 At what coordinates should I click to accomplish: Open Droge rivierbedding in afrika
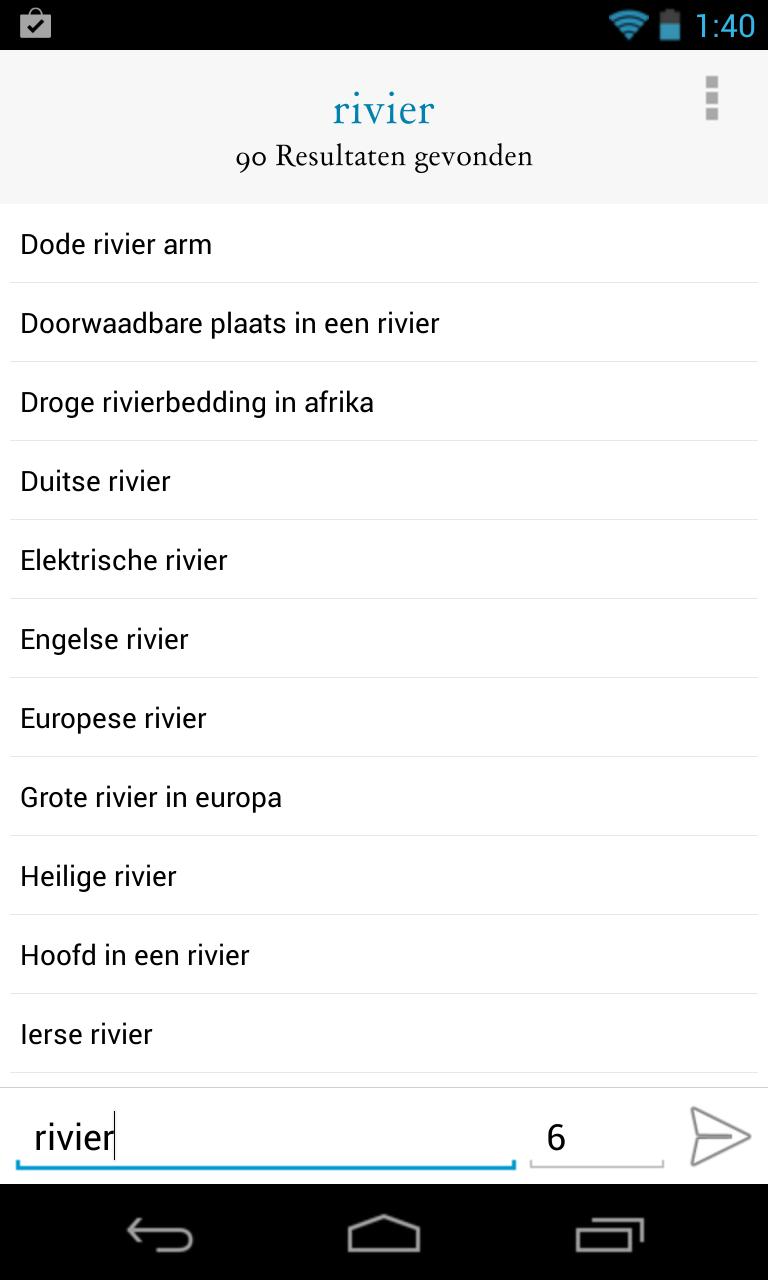384,402
